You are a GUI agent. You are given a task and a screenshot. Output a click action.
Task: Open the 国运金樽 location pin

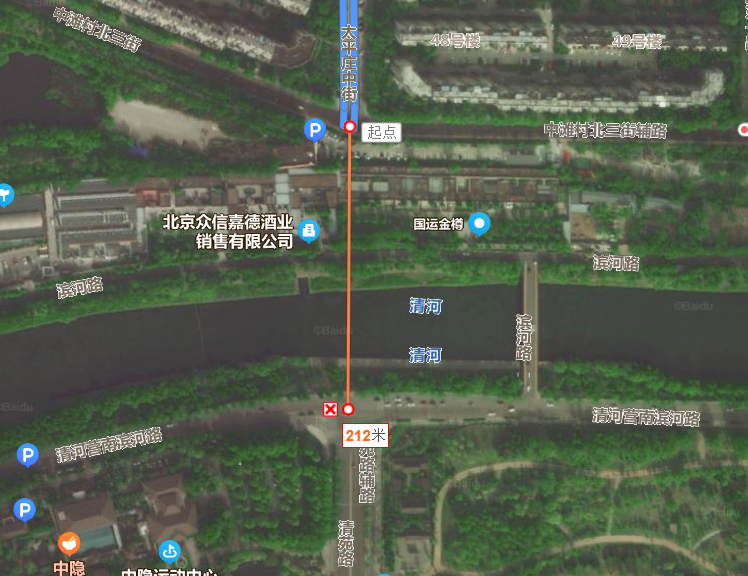coord(480,224)
